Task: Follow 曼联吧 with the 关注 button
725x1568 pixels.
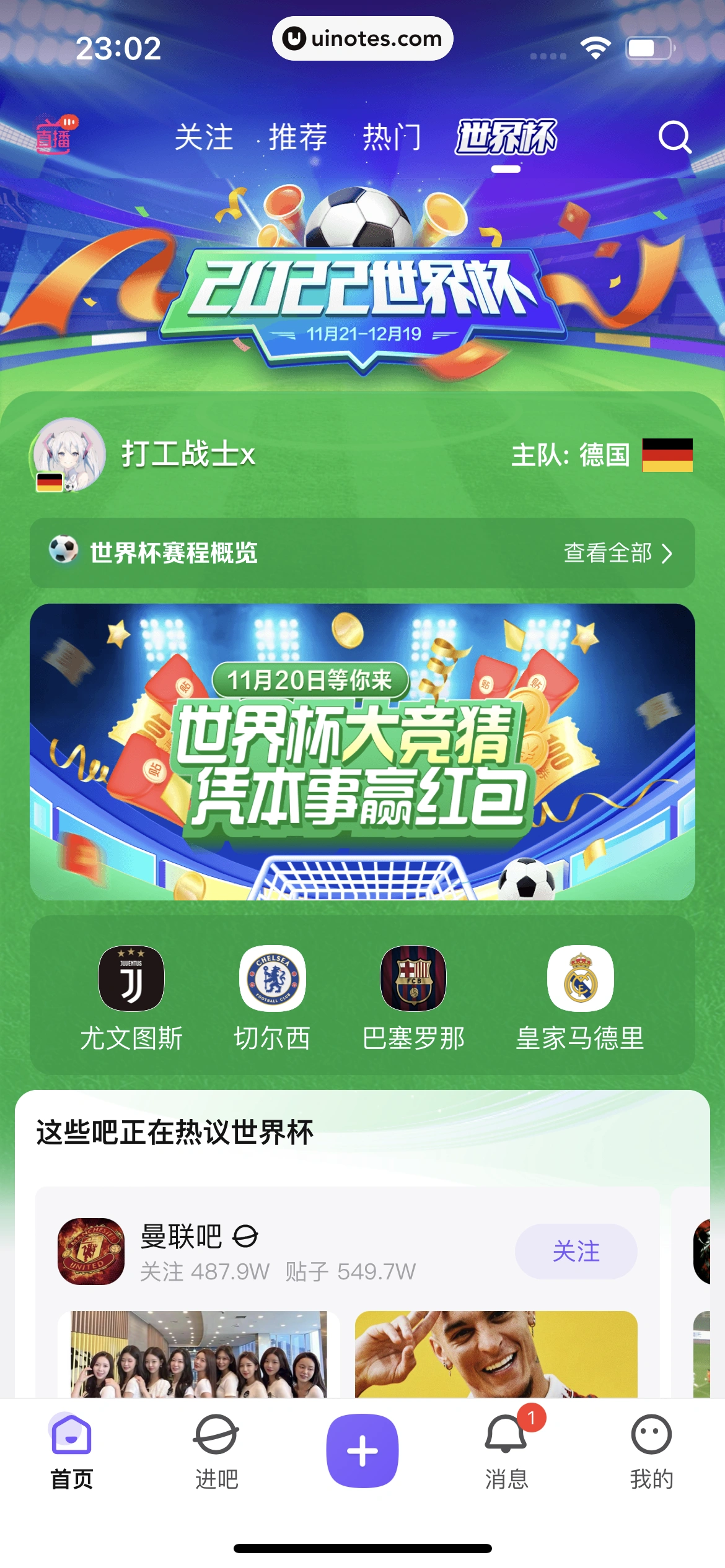Action: coord(576,1251)
